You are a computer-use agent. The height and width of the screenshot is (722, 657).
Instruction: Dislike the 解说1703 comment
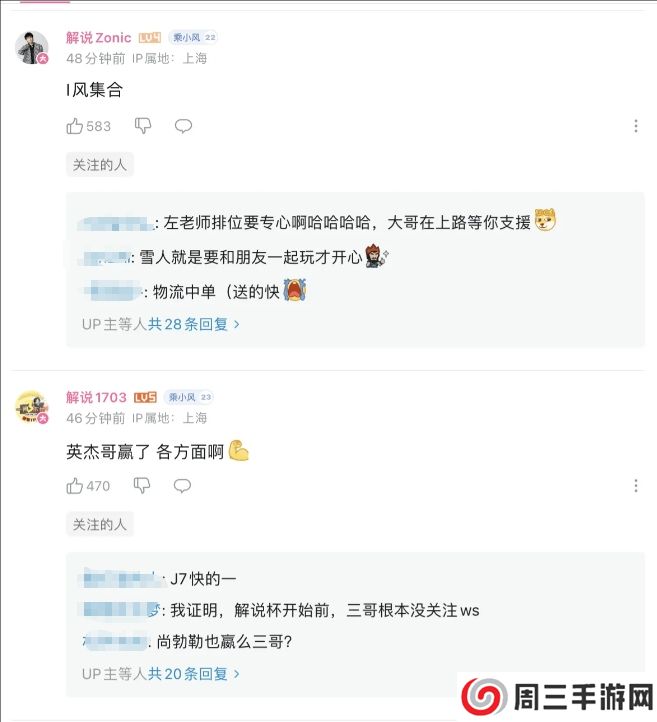click(x=143, y=486)
